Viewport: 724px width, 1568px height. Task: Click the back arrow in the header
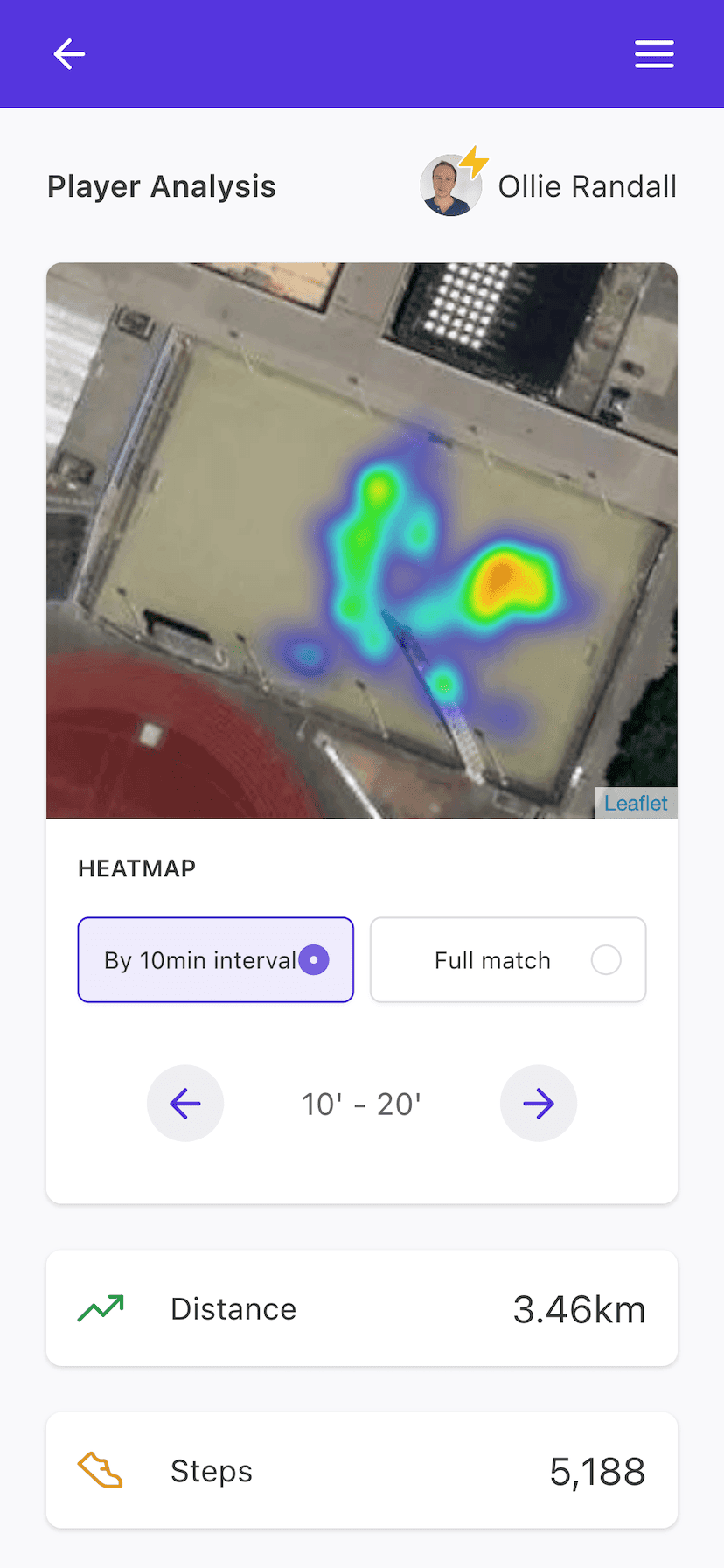pos(68,53)
